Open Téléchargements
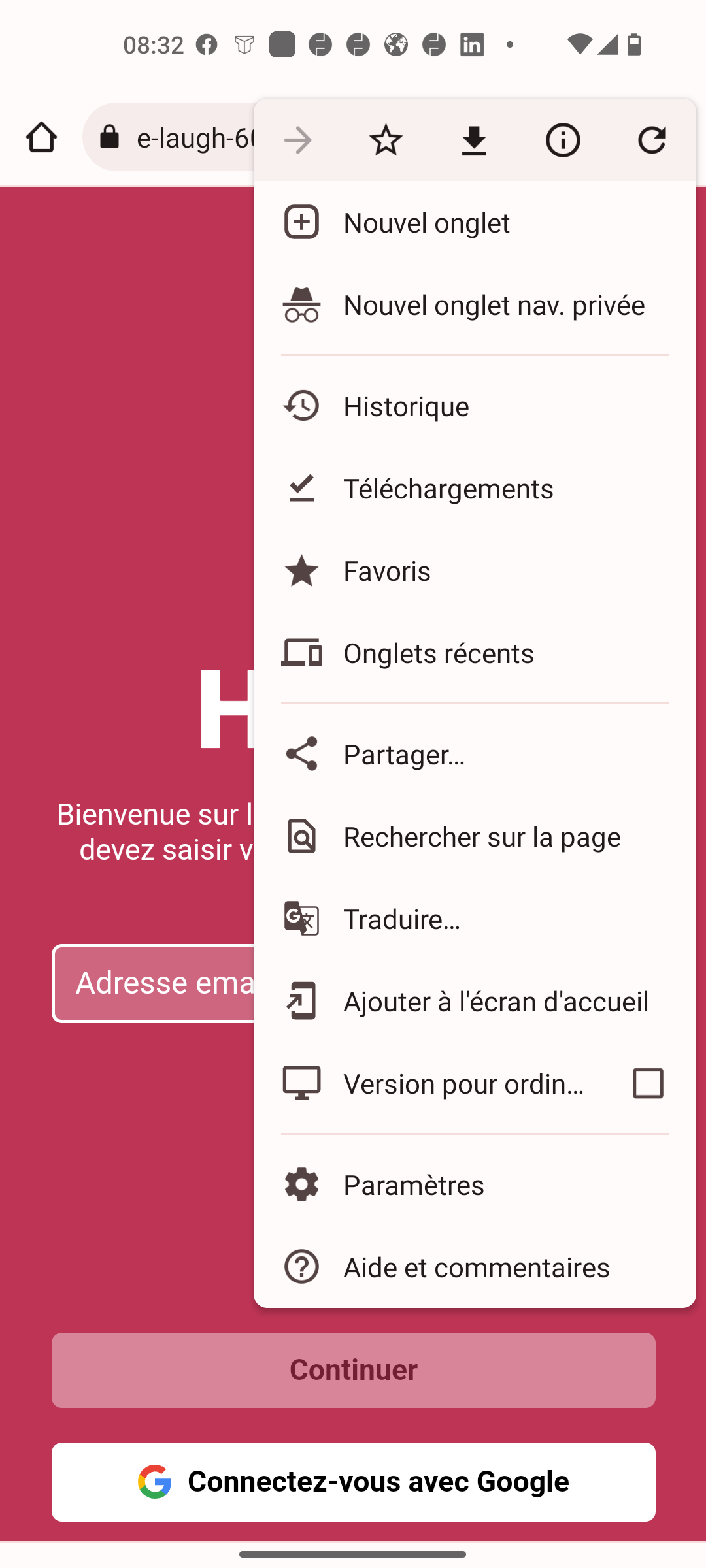 click(475, 489)
